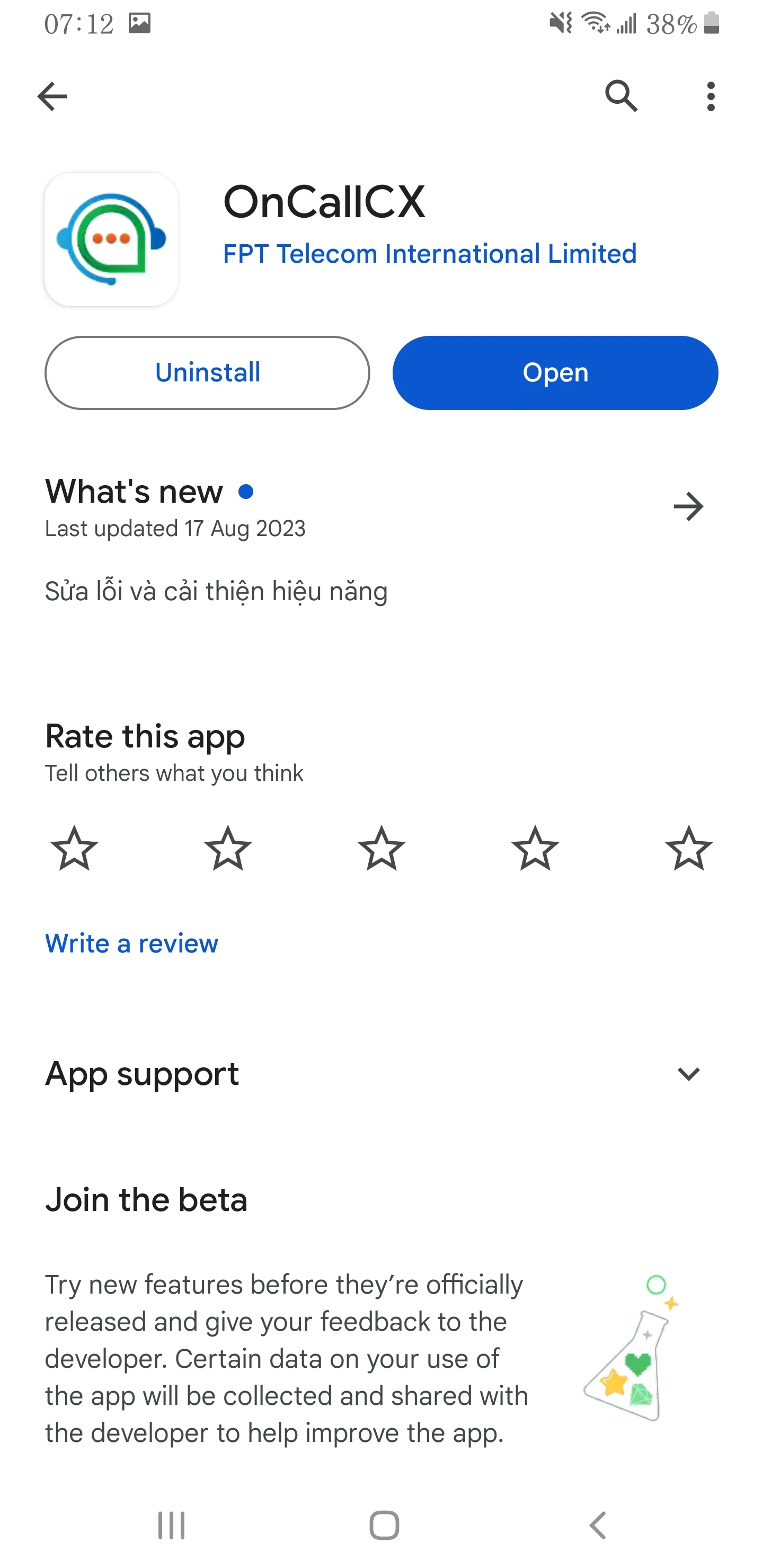Rate the app three stars
Image resolution: width=763 pixels, height=1568 pixels.
pos(381,848)
